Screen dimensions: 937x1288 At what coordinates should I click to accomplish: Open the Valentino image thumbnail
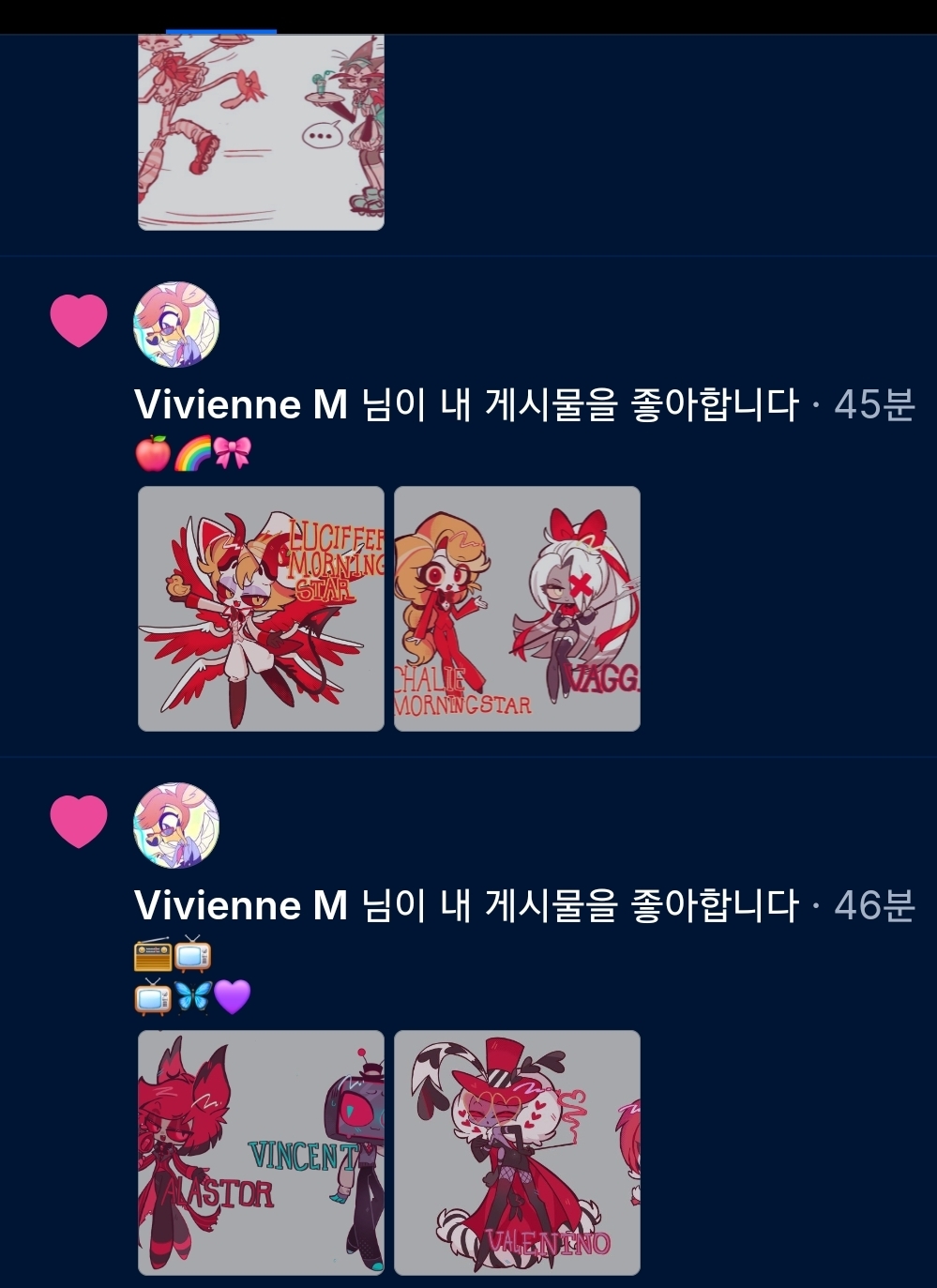(x=517, y=1153)
